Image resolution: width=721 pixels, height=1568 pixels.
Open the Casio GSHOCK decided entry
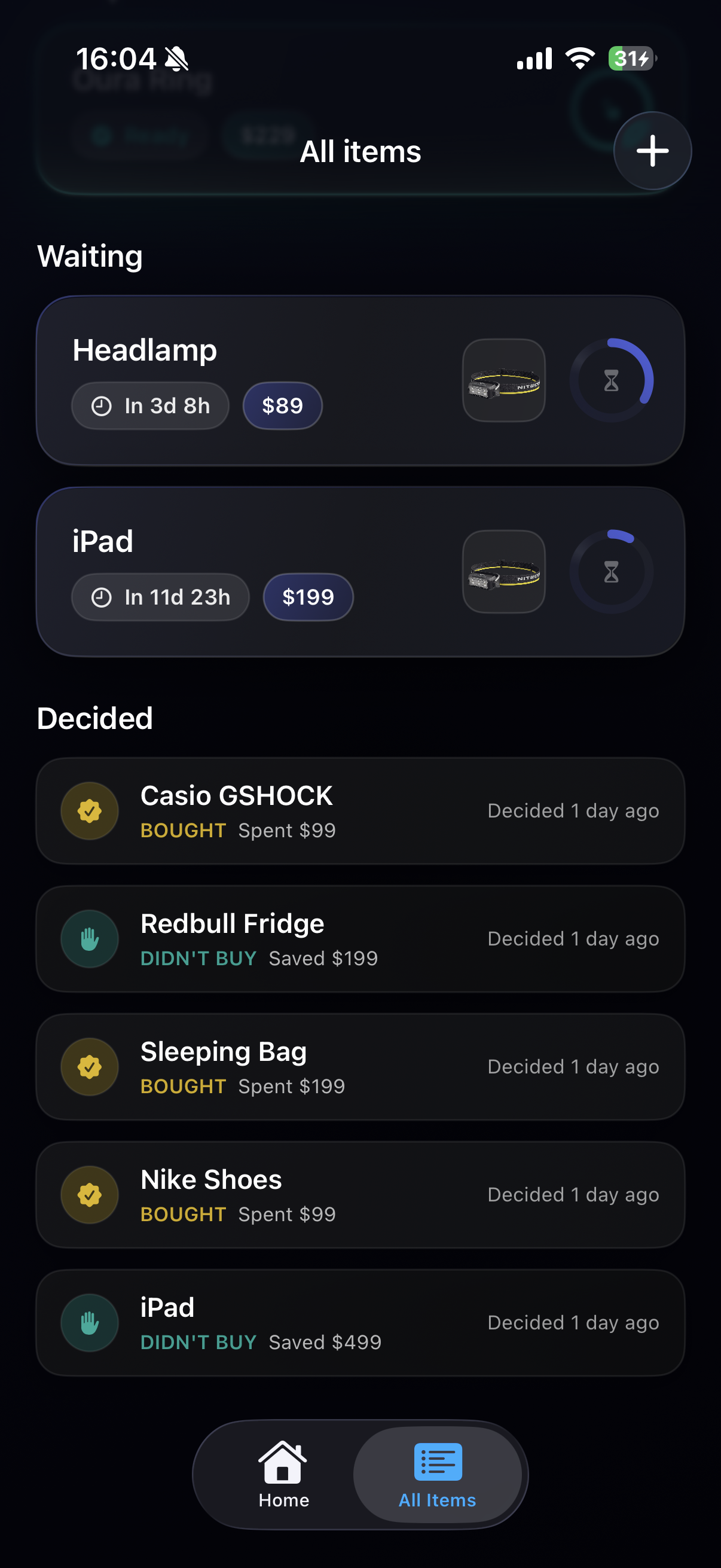point(360,811)
